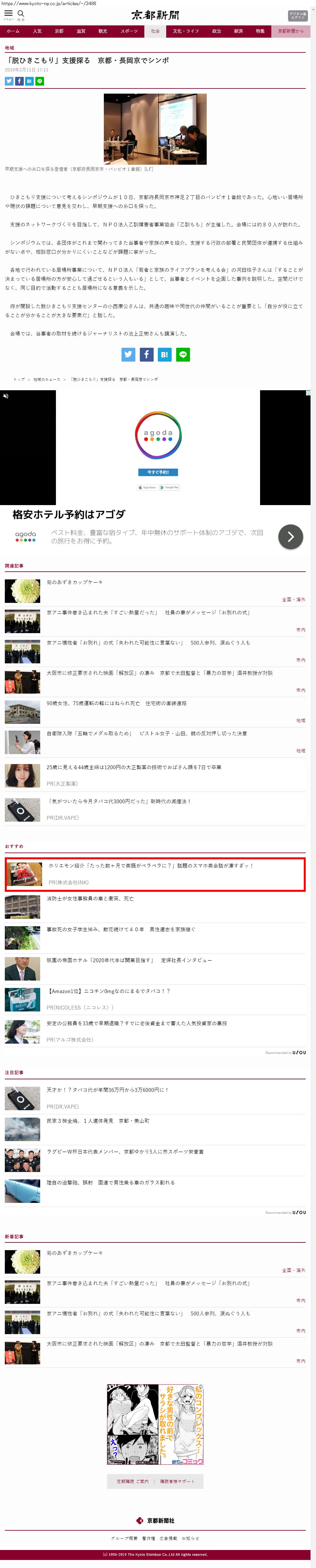This screenshot has width=316, height=1568.
Task: Open the スポーツ tab
Action: point(129,31)
